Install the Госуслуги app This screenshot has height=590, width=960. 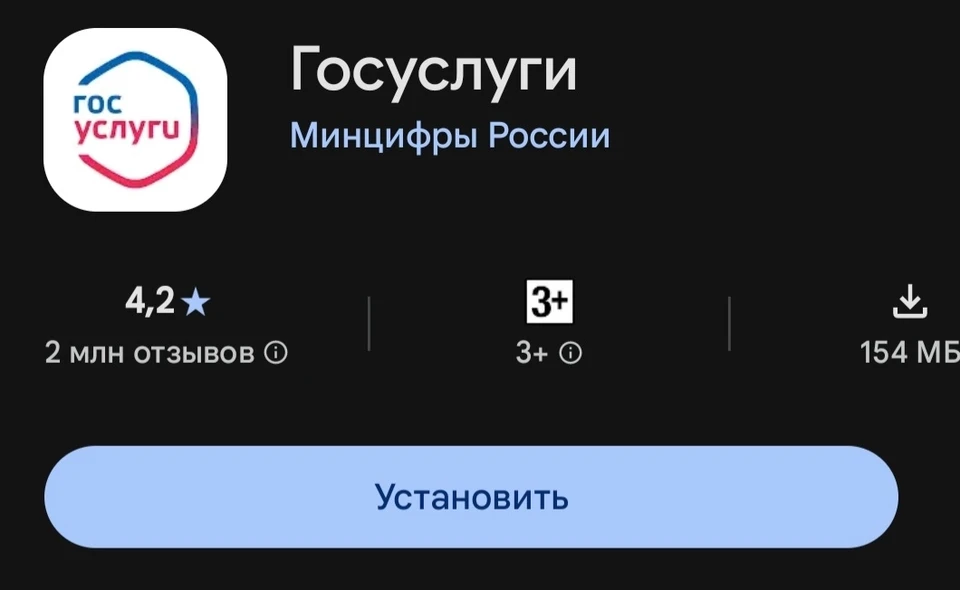pyautogui.click(x=471, y=497)
